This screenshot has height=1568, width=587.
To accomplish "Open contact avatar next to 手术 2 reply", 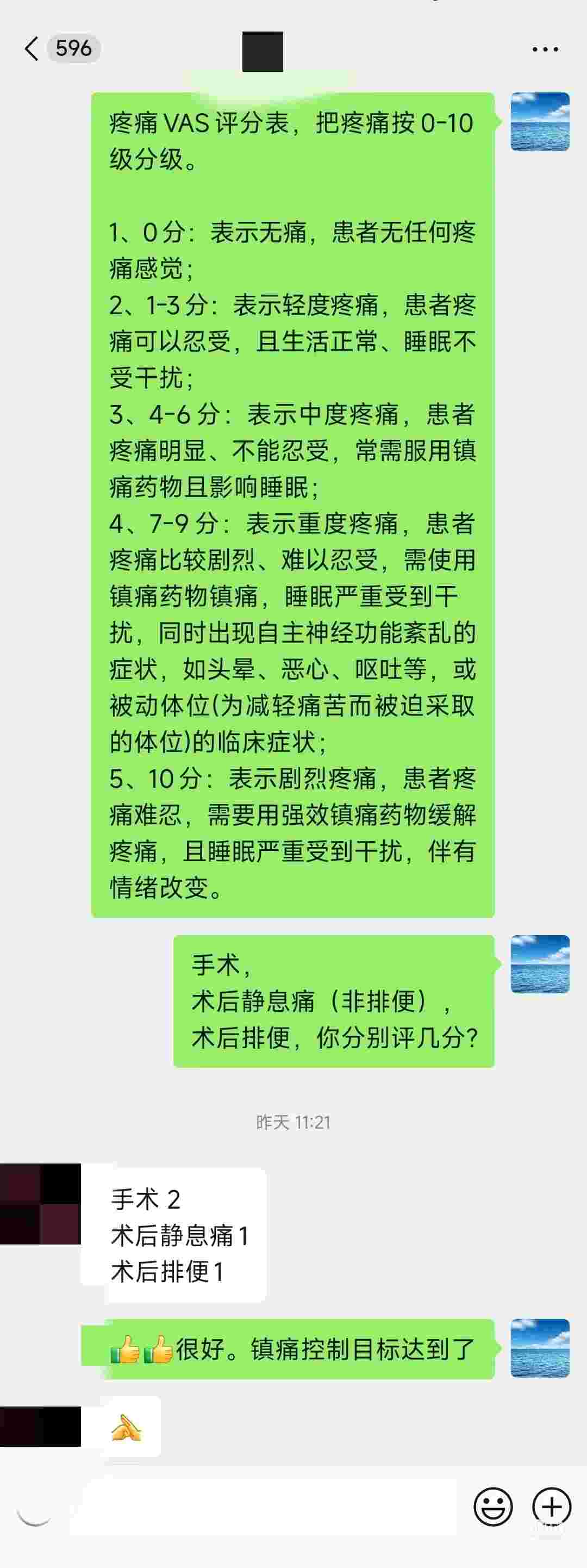I will (40, 1204).
